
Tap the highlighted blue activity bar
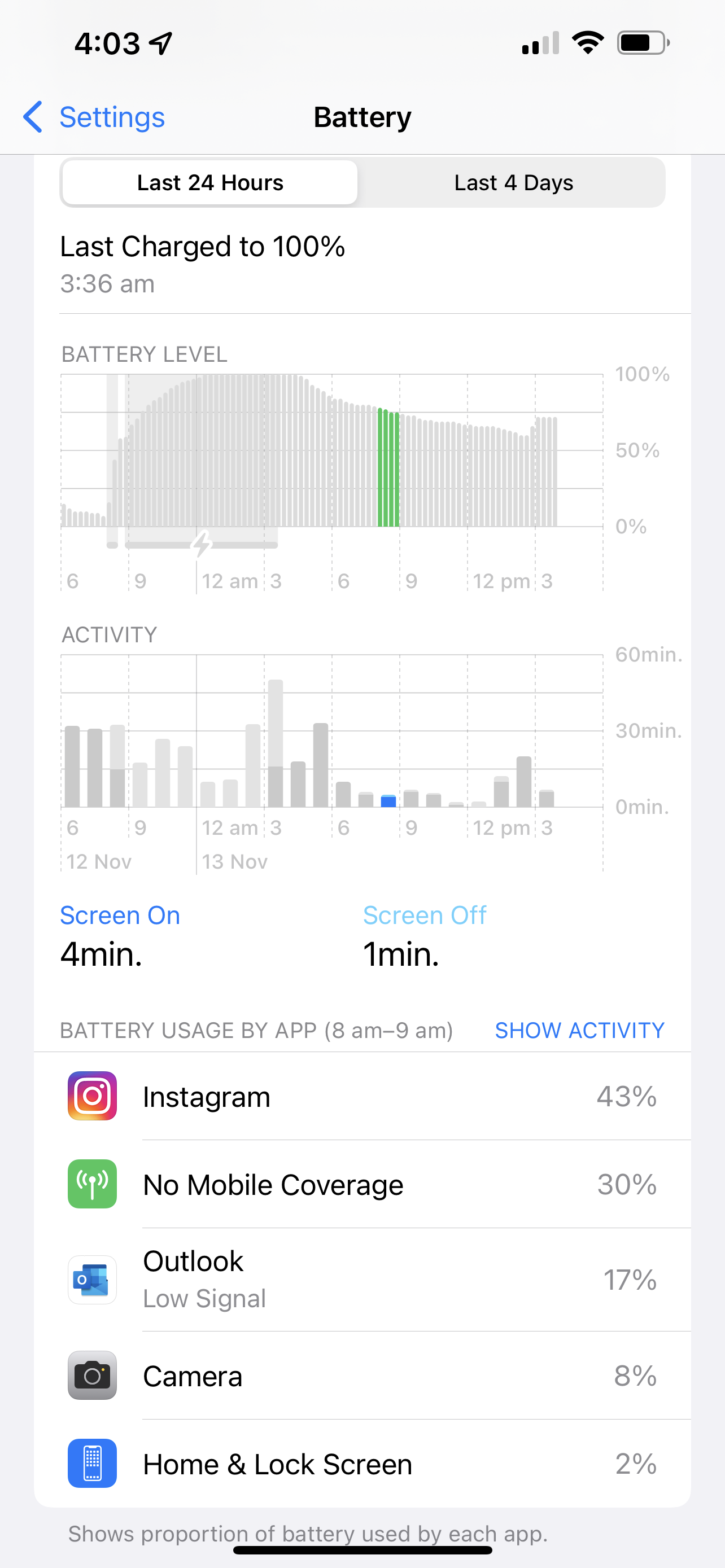[x=388, y=800]
